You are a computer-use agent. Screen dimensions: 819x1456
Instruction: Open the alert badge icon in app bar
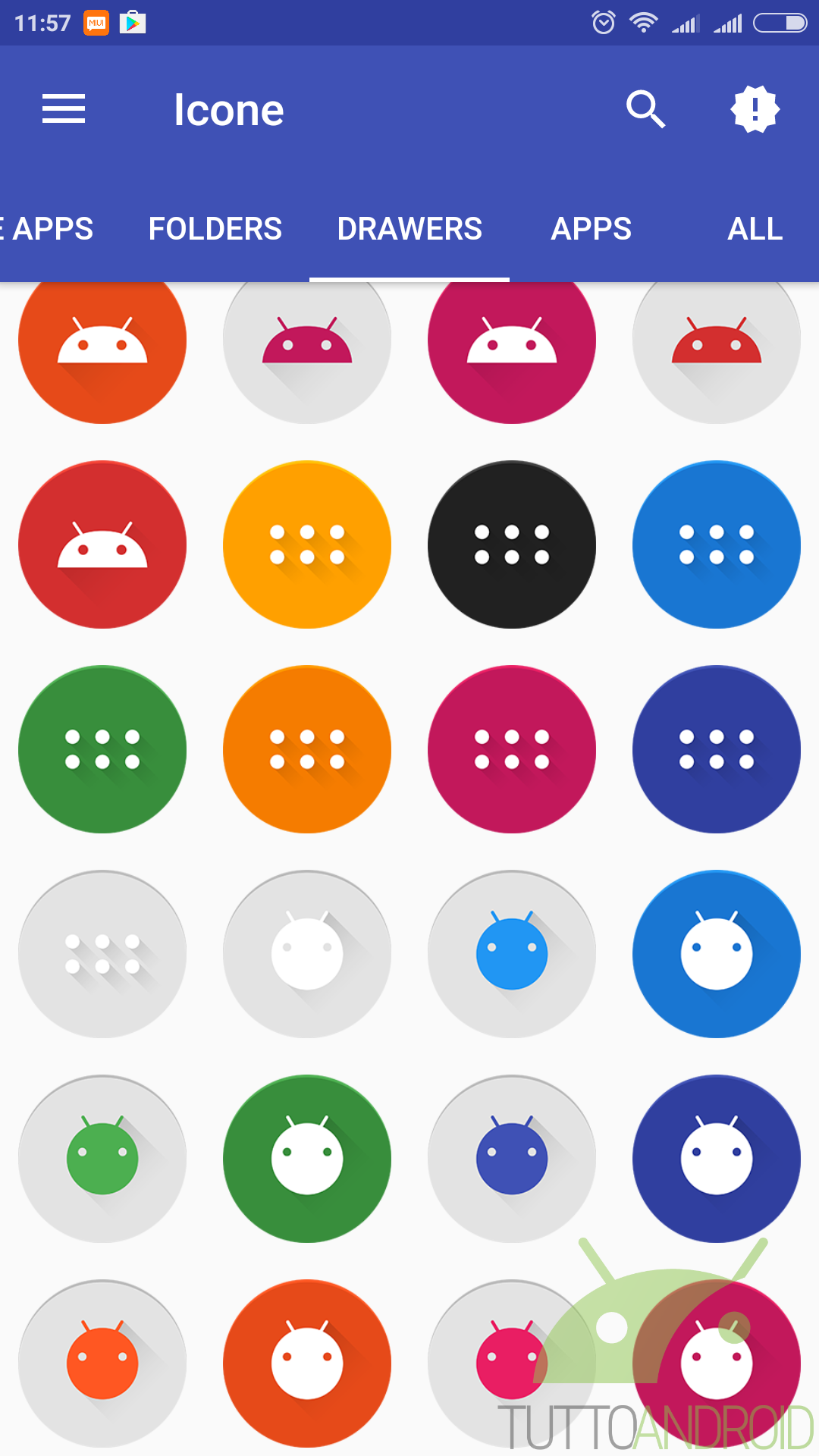[755, 109]
